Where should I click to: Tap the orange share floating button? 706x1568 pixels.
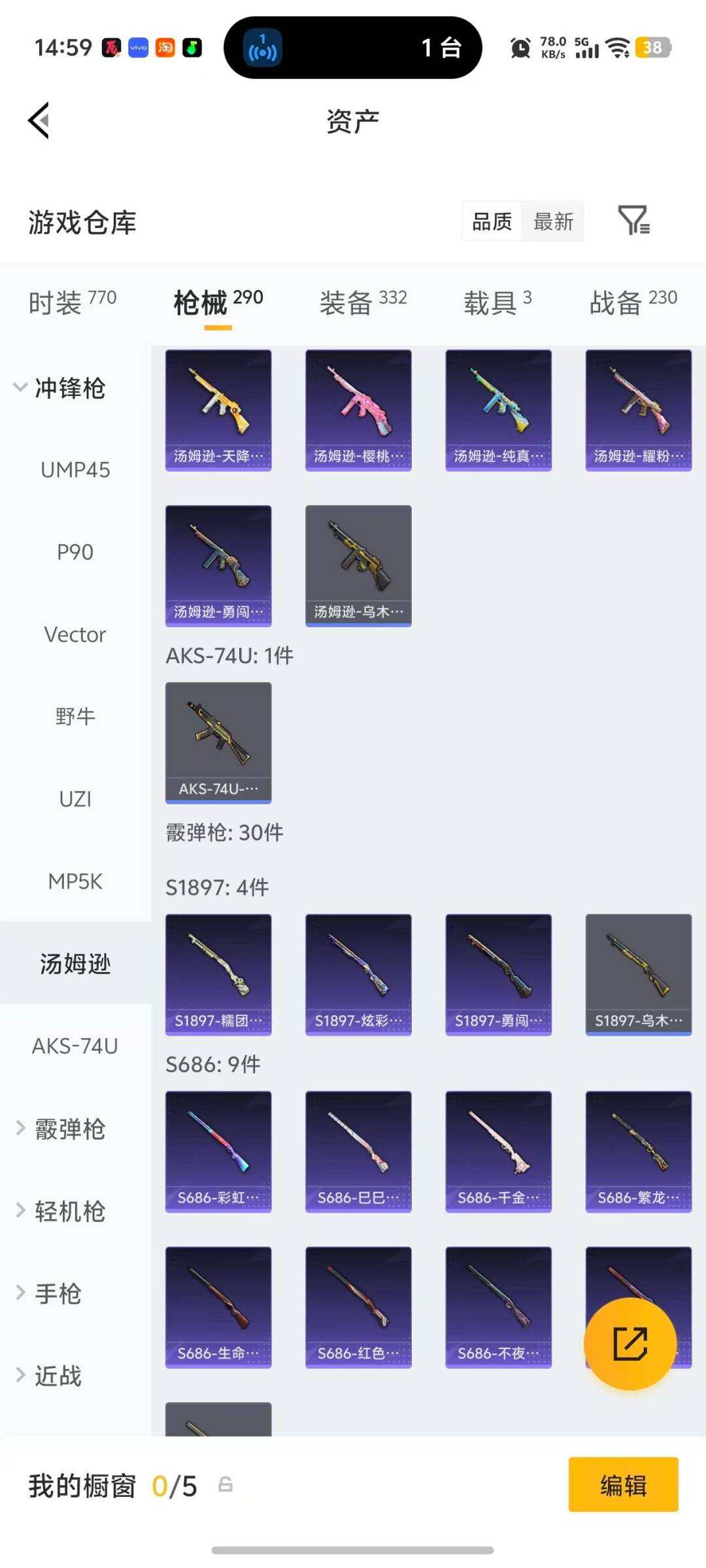coord(630,1343)
